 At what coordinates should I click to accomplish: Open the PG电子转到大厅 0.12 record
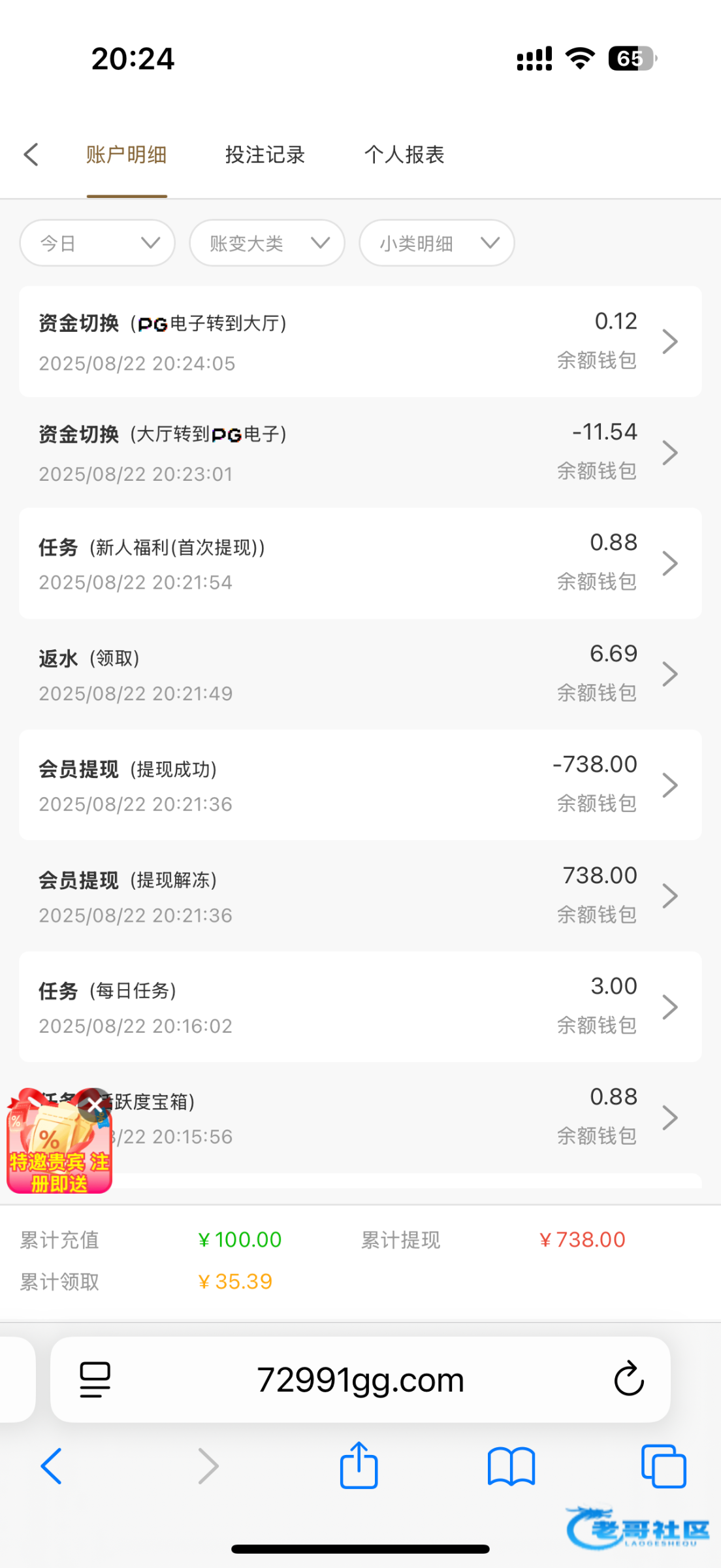pyautogui.click(x=360, y=342)
